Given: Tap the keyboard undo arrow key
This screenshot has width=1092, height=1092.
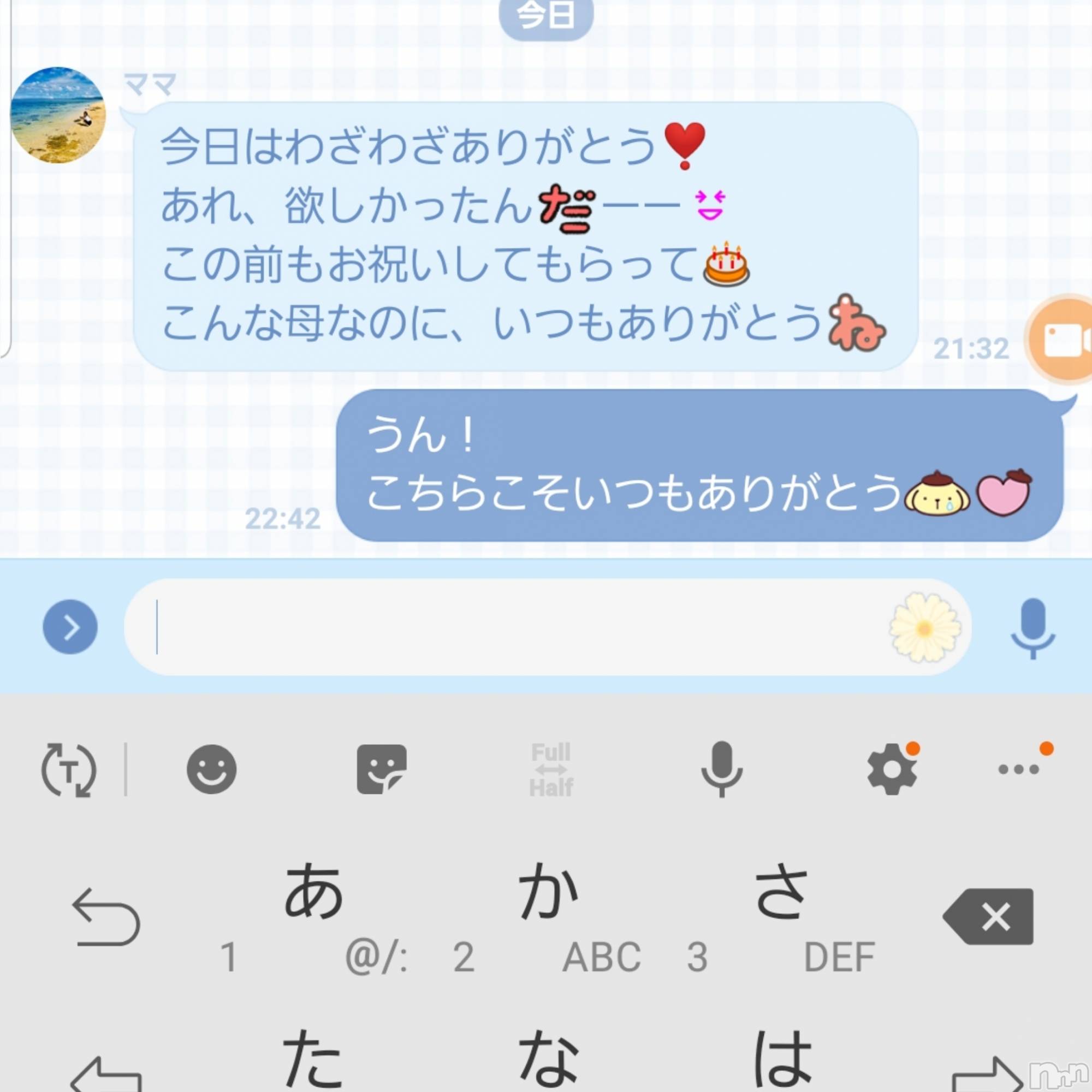Looking at the screenshot, I should (x=106, y=916).
